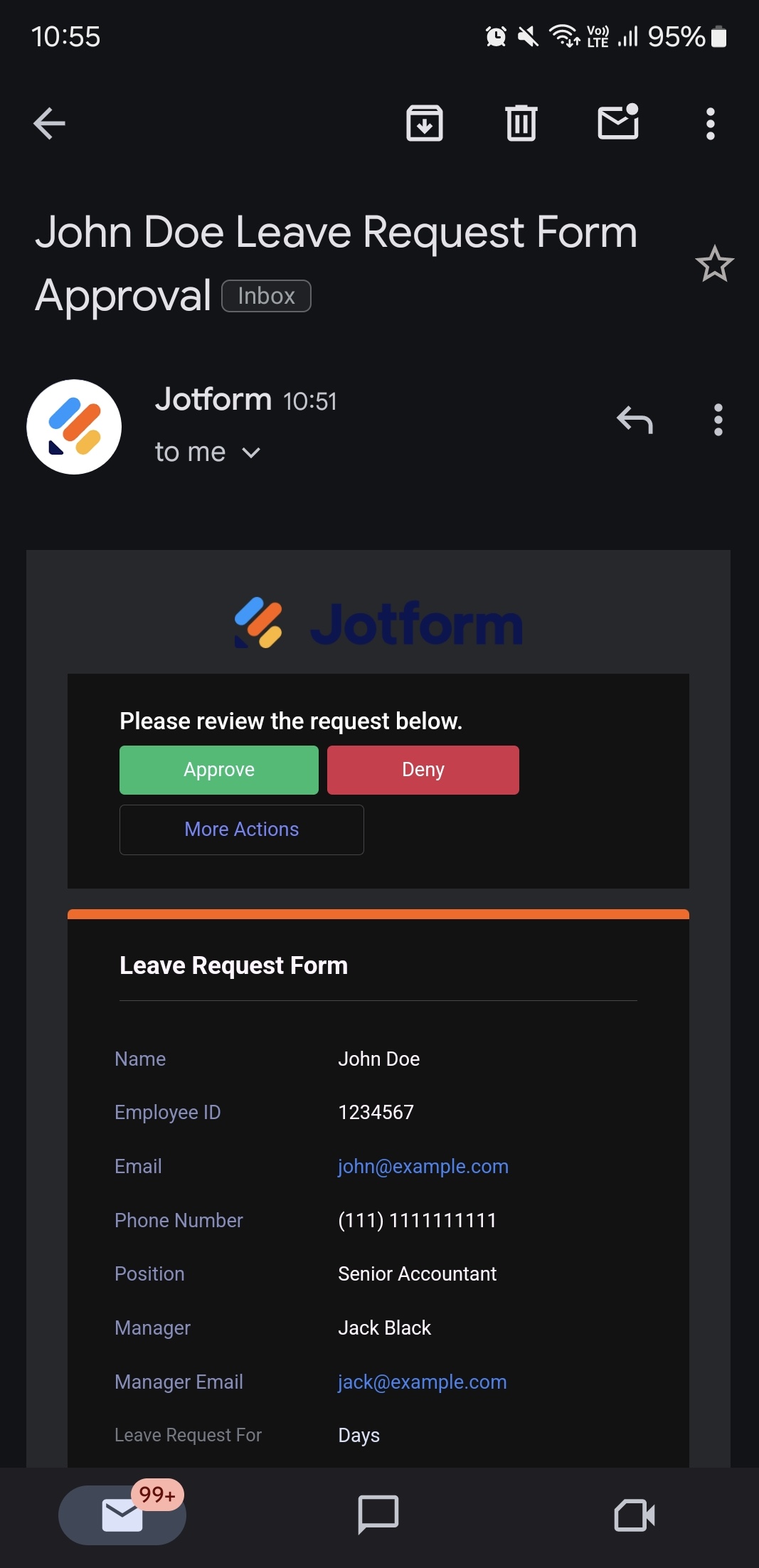This screenshot has width=759, height=1568.
Task: Open More Actions for the request
Action: point(241,830)
